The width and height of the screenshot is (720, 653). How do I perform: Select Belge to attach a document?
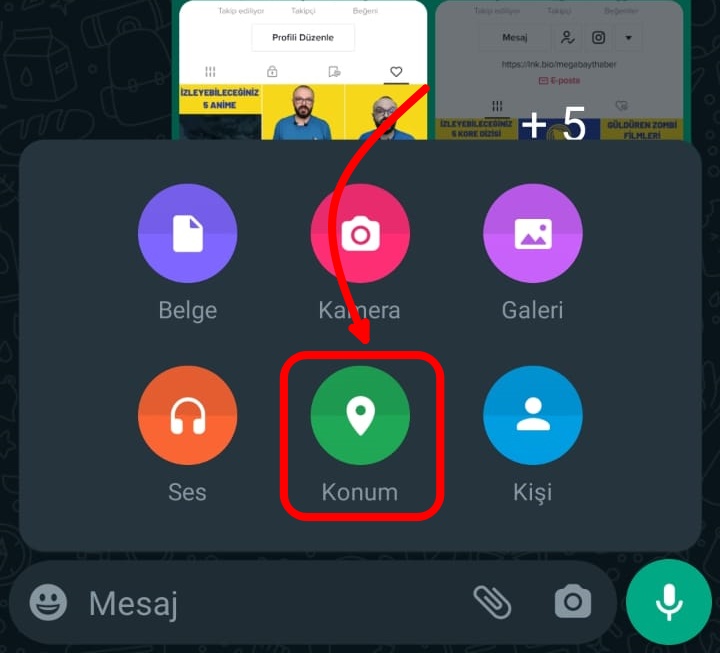(187, 234)
